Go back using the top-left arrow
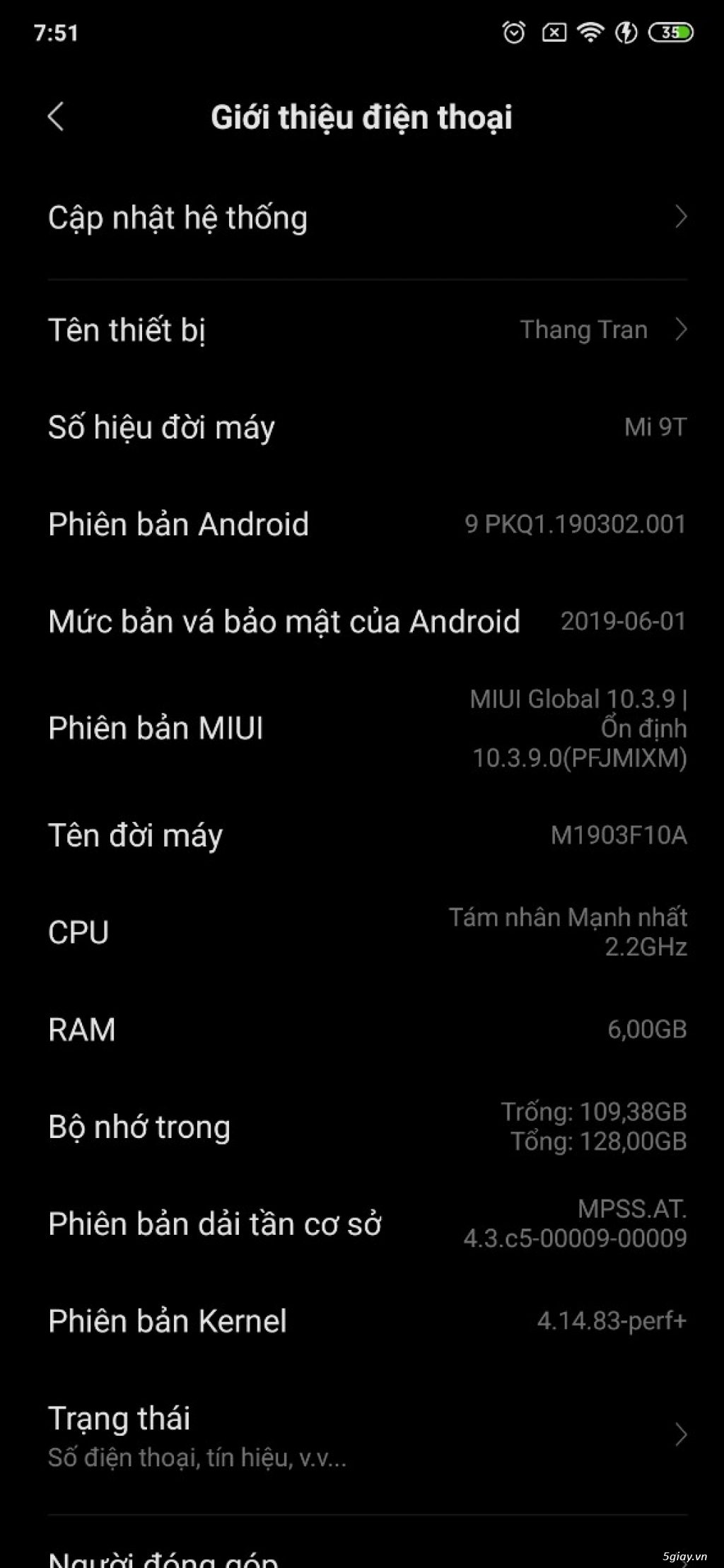The height and width of the screenshot is (1568, 724). click(56, 117)
